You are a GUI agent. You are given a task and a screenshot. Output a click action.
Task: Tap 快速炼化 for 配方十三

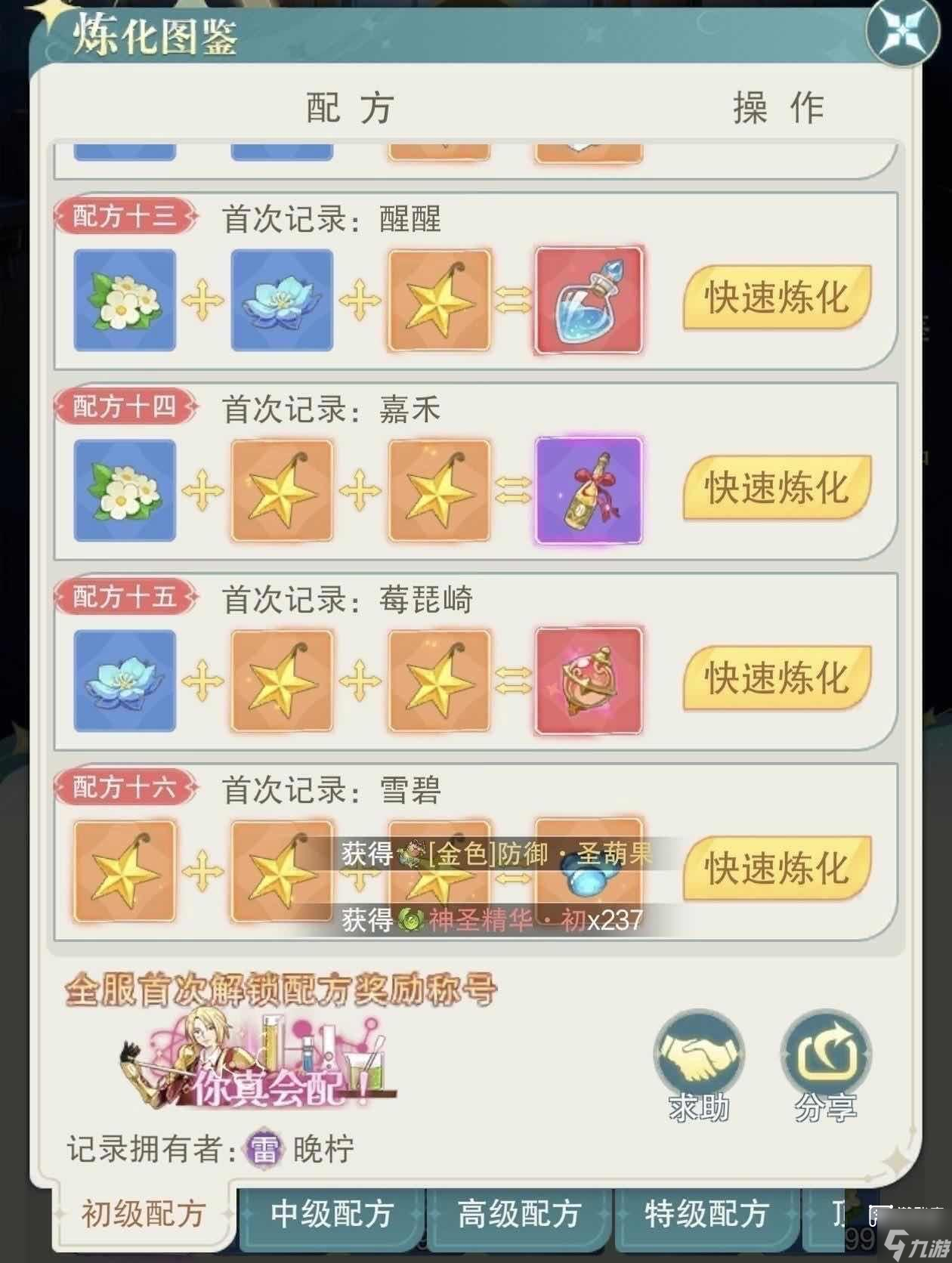click(x=777, y=297)
